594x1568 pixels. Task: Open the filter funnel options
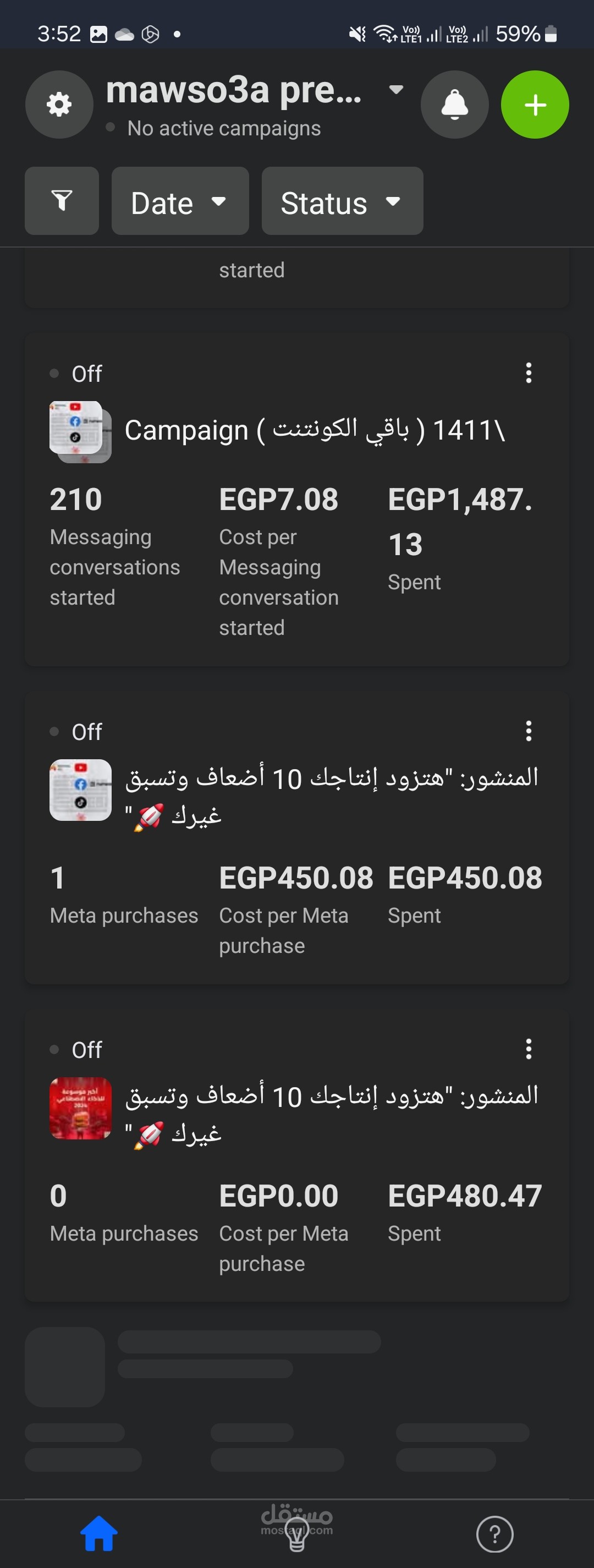click(x=62, y=201)
